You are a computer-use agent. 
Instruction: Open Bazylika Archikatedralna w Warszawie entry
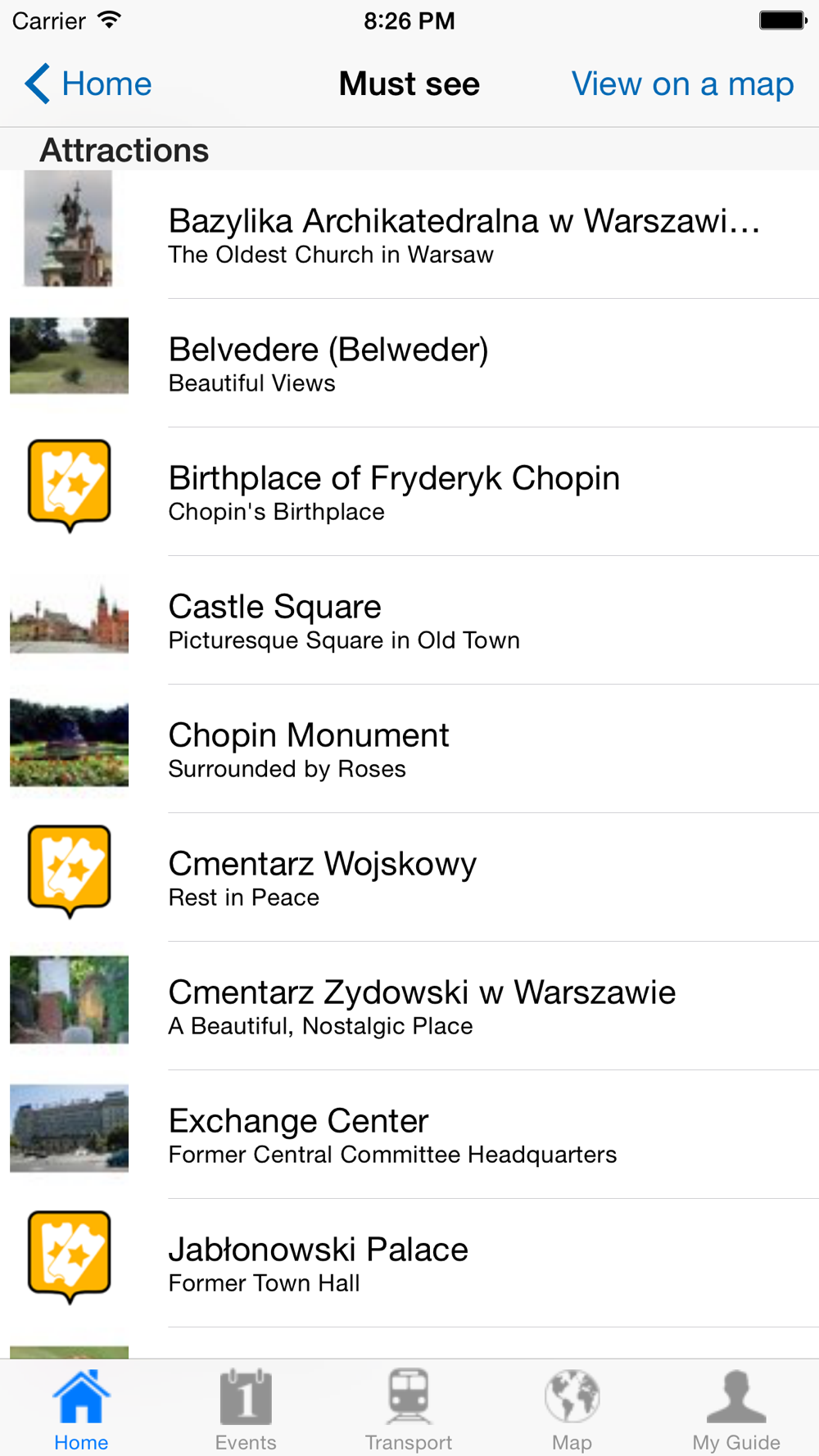pyautogui.click(x=409, y=235)
